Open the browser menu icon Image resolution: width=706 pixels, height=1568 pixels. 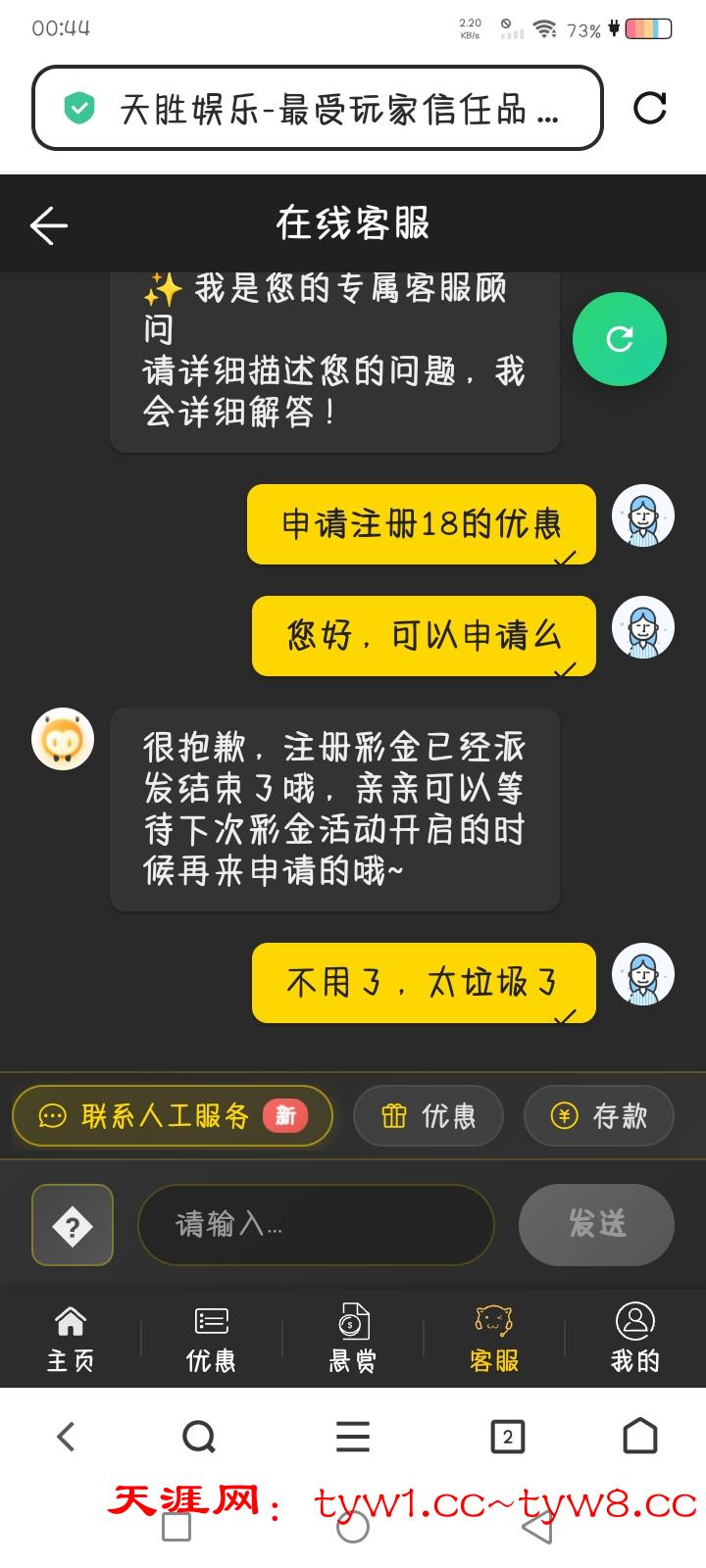point(353,1438)
